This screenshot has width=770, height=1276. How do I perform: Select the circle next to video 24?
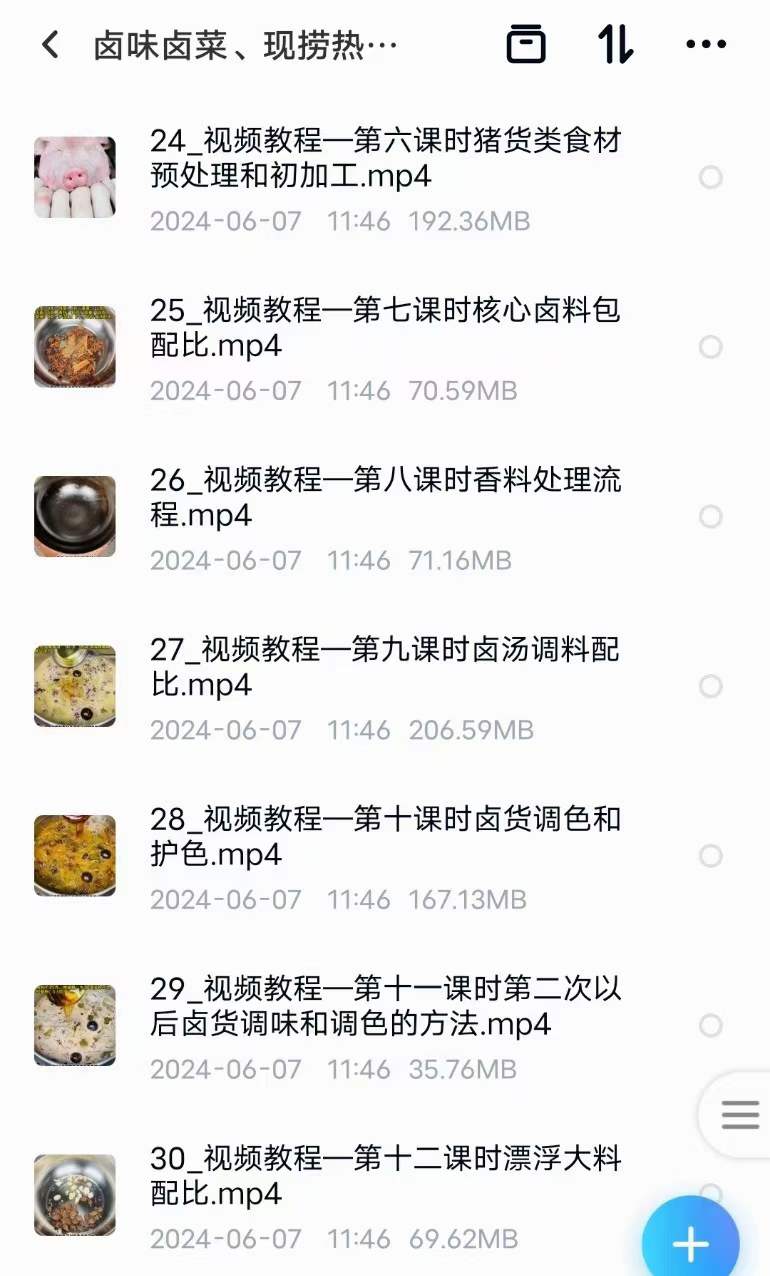pyautogui.click(x=711, y=177)
